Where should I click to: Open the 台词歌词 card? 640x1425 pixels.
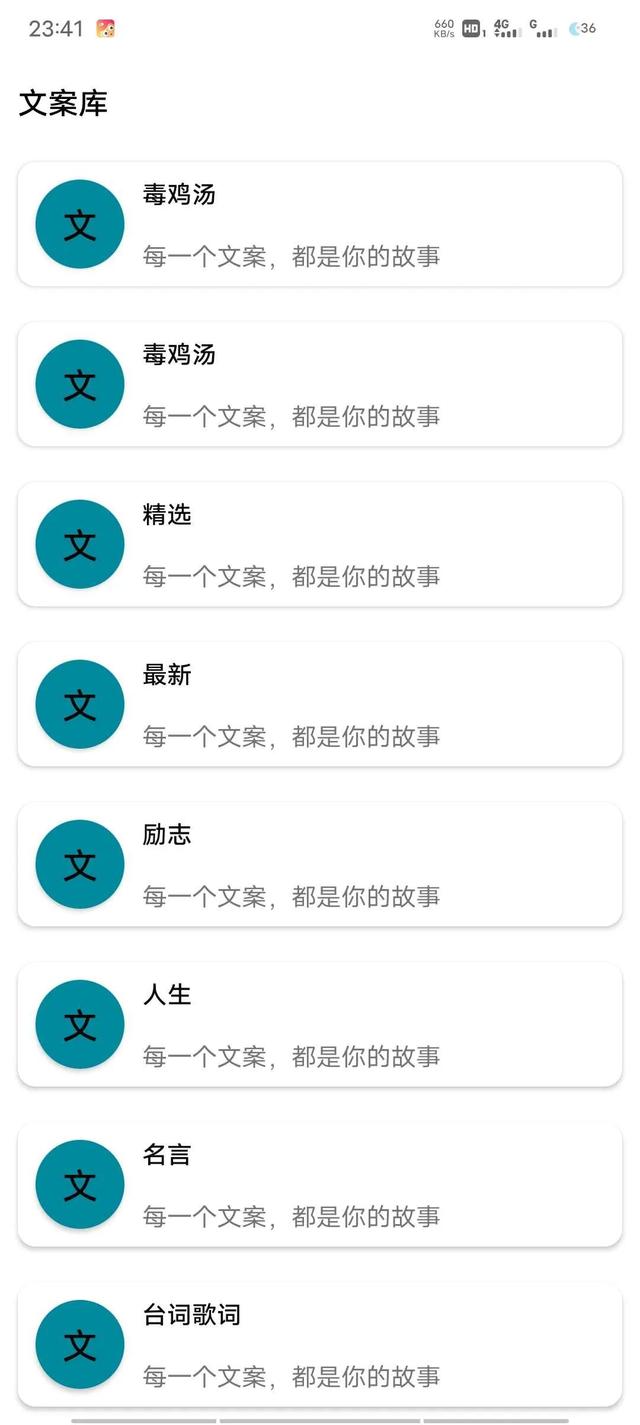(x=320, y=1344)
